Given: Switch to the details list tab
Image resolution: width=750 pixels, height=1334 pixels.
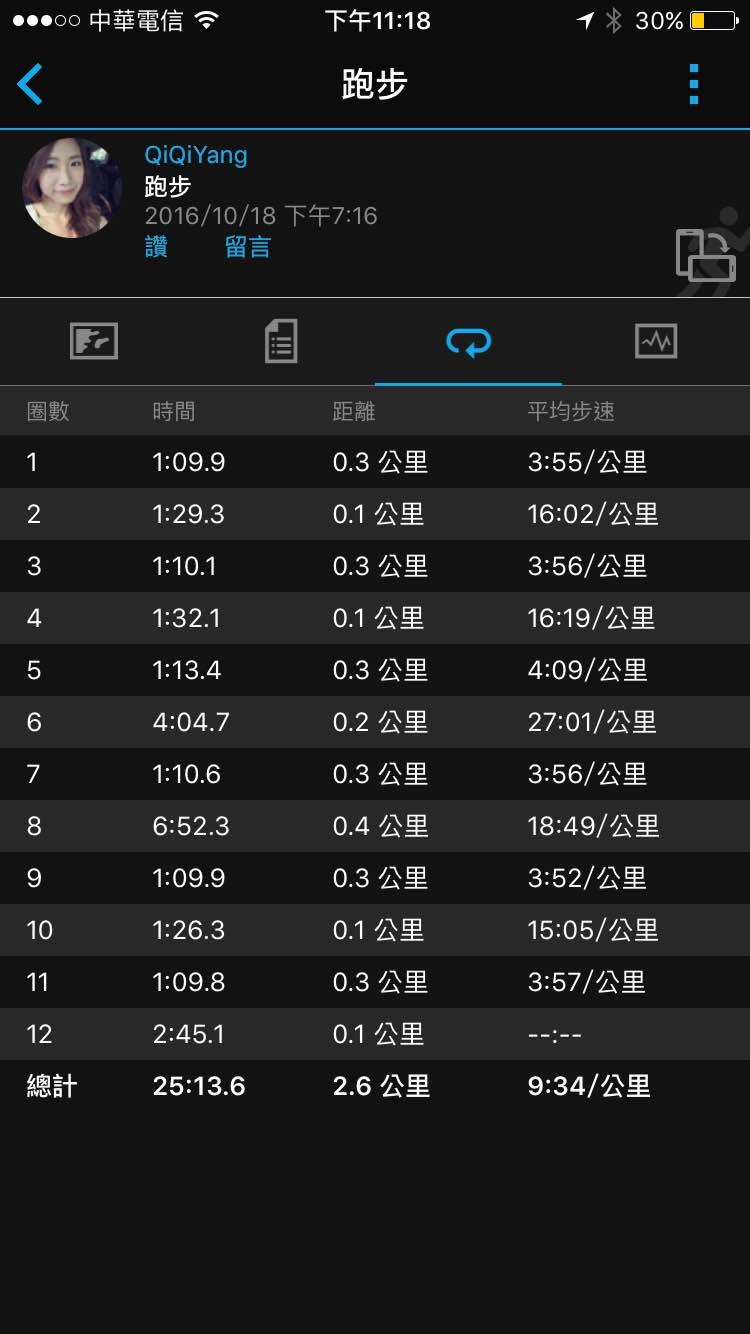Looking at the screenshot, I should click(x=281, y=342).
